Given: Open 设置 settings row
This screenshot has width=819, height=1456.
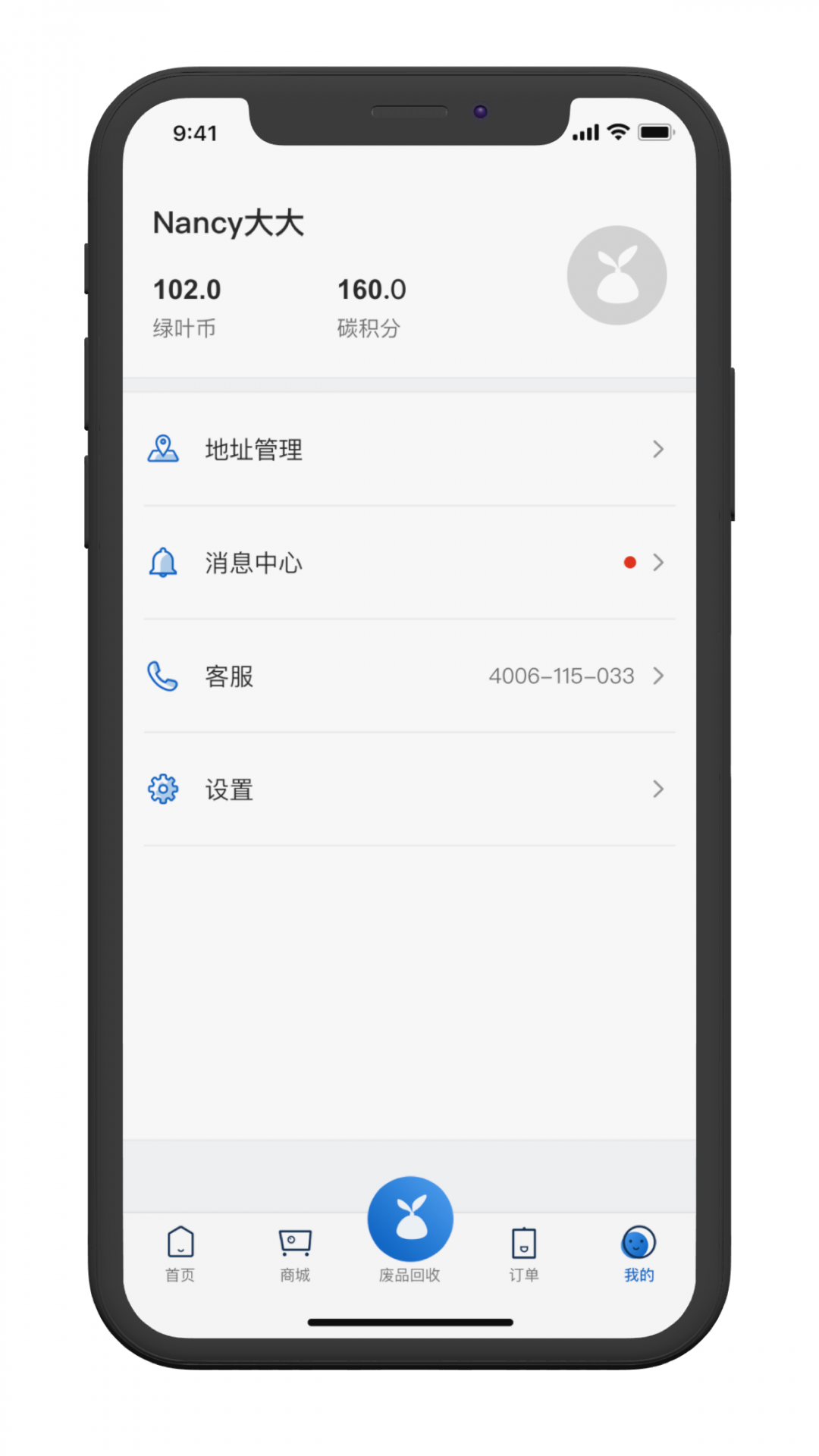Looking at the screenshot, I should point(408,789).
